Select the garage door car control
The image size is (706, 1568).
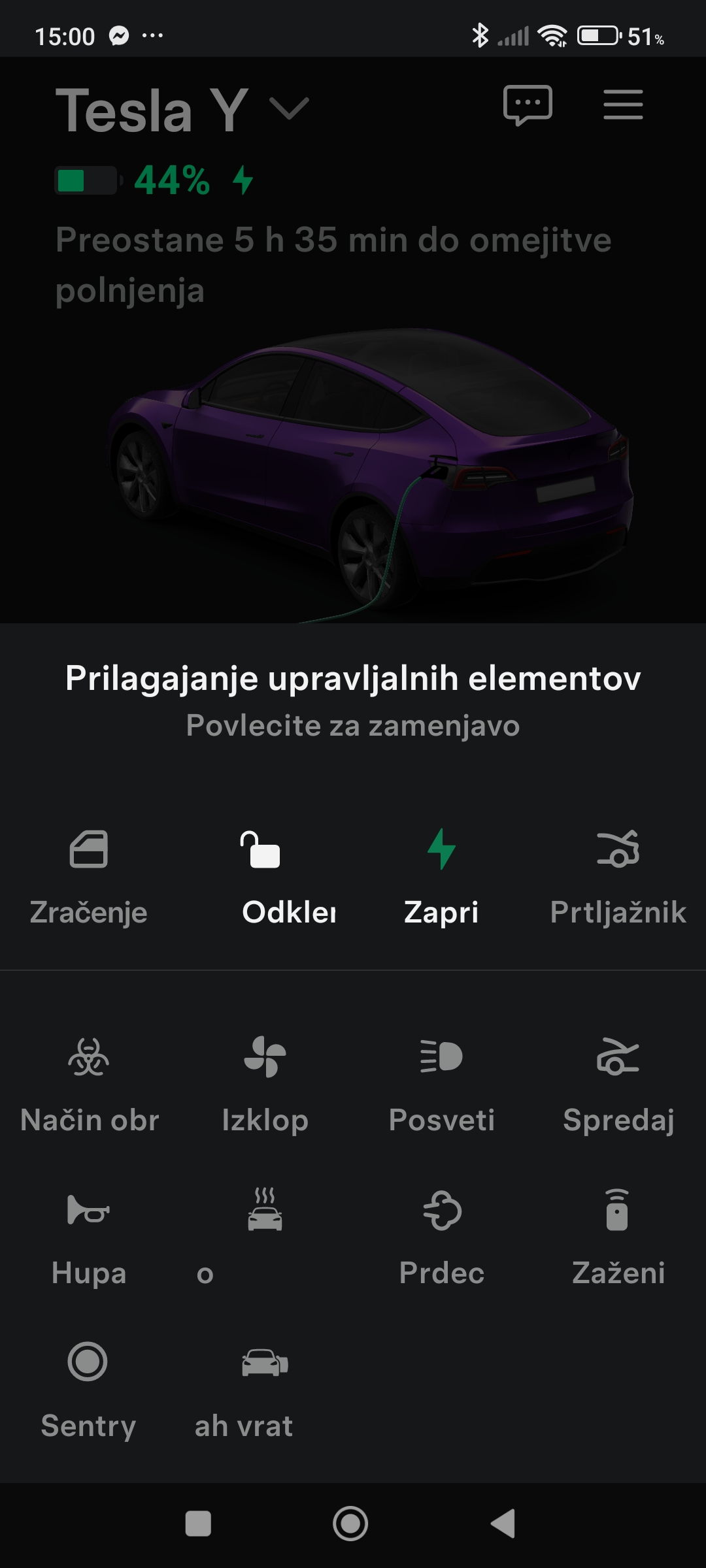tap(265, 1362)
